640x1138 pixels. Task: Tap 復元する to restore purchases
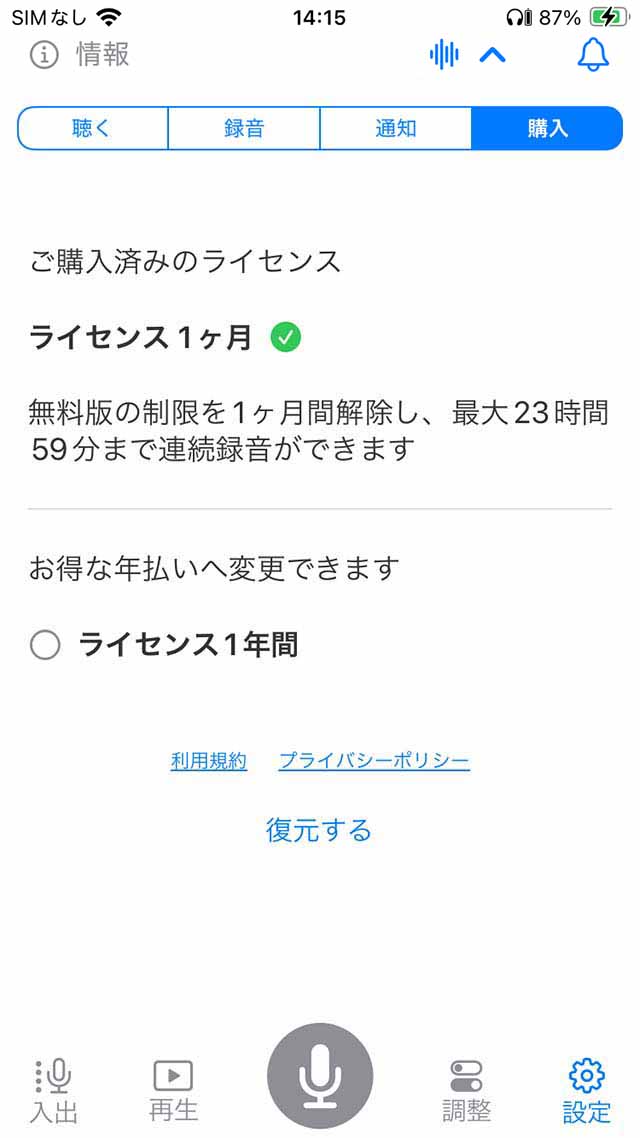coord(319,829)
